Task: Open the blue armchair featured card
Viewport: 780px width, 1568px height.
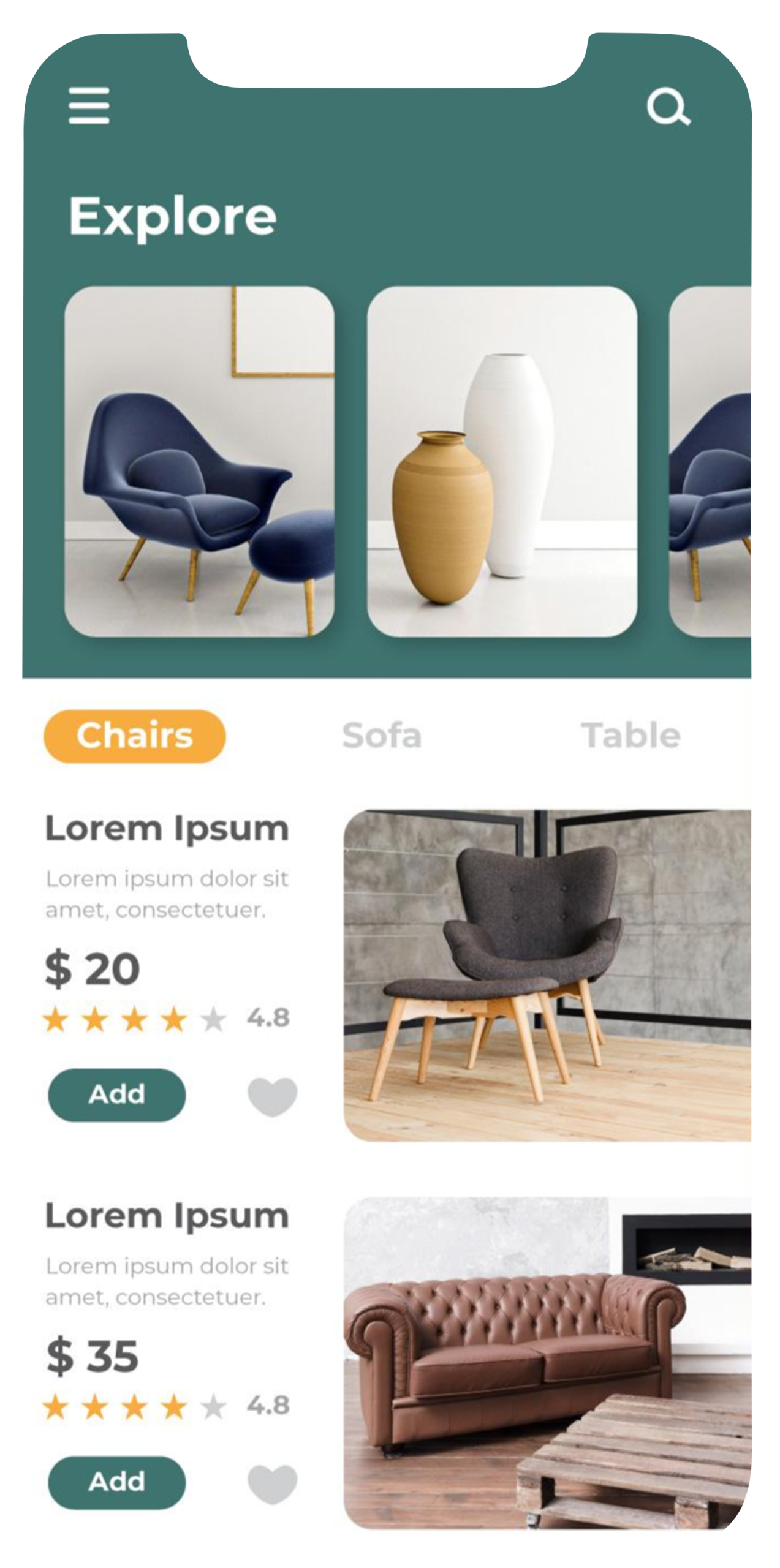Action: (199, 462)
